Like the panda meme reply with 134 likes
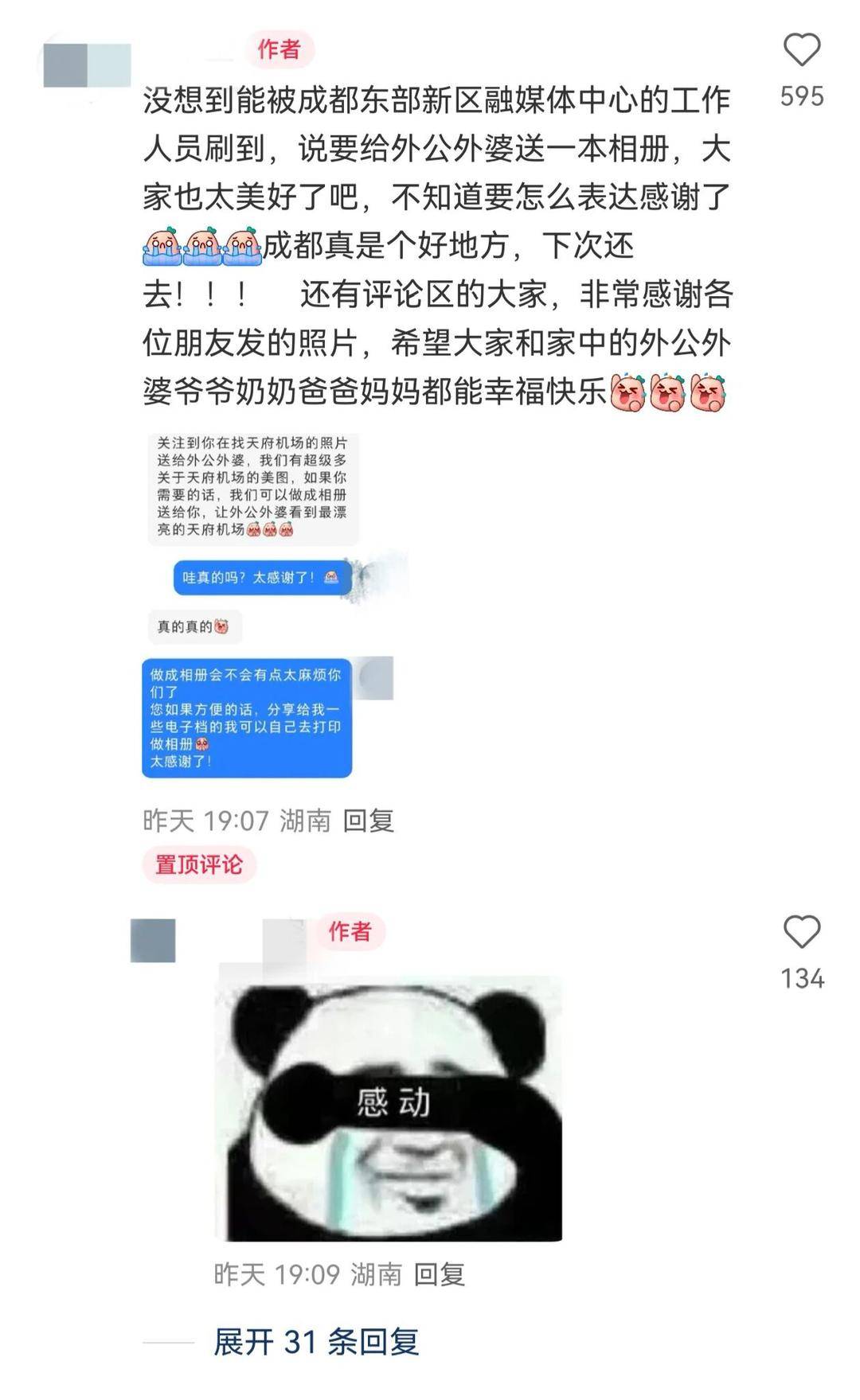 (801, 932)
